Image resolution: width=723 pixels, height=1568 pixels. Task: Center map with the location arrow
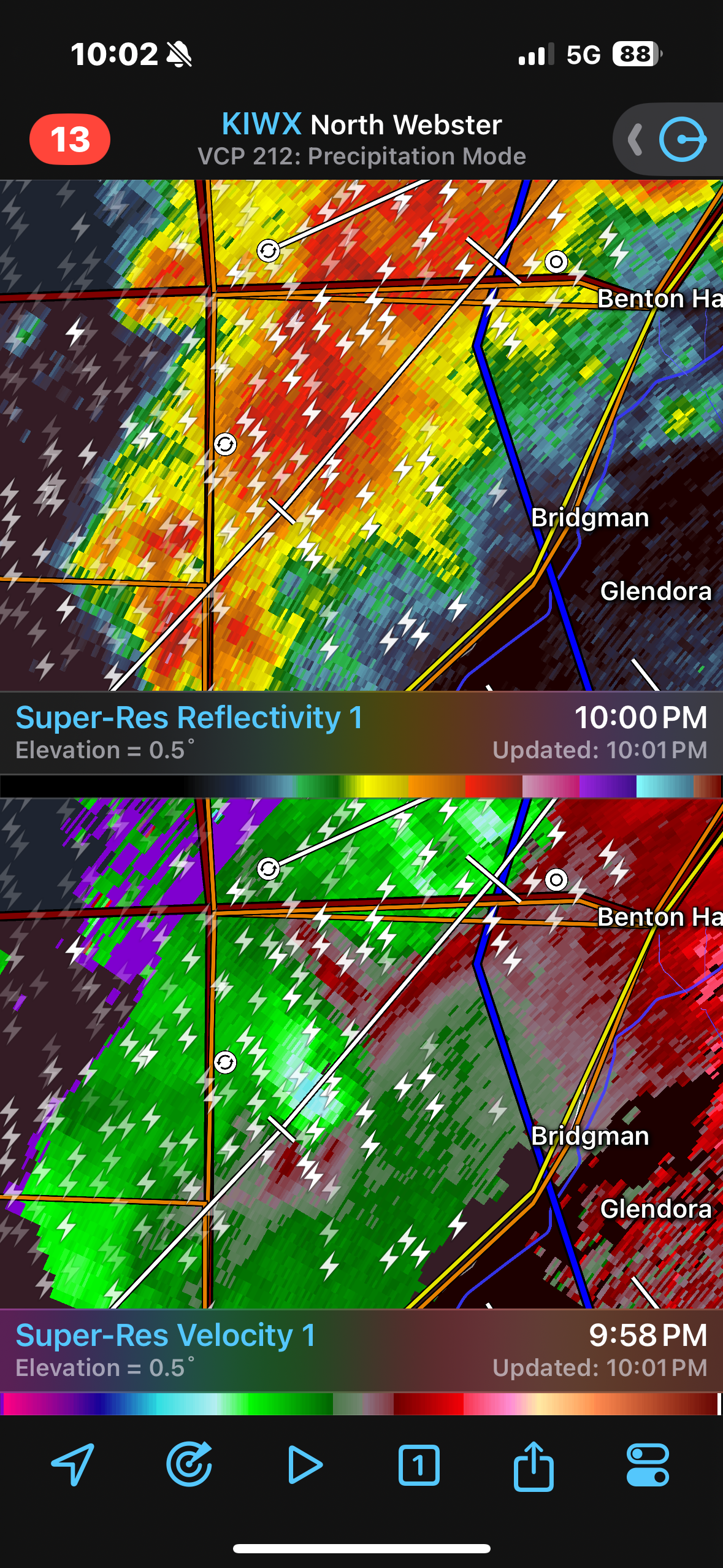73,1464
